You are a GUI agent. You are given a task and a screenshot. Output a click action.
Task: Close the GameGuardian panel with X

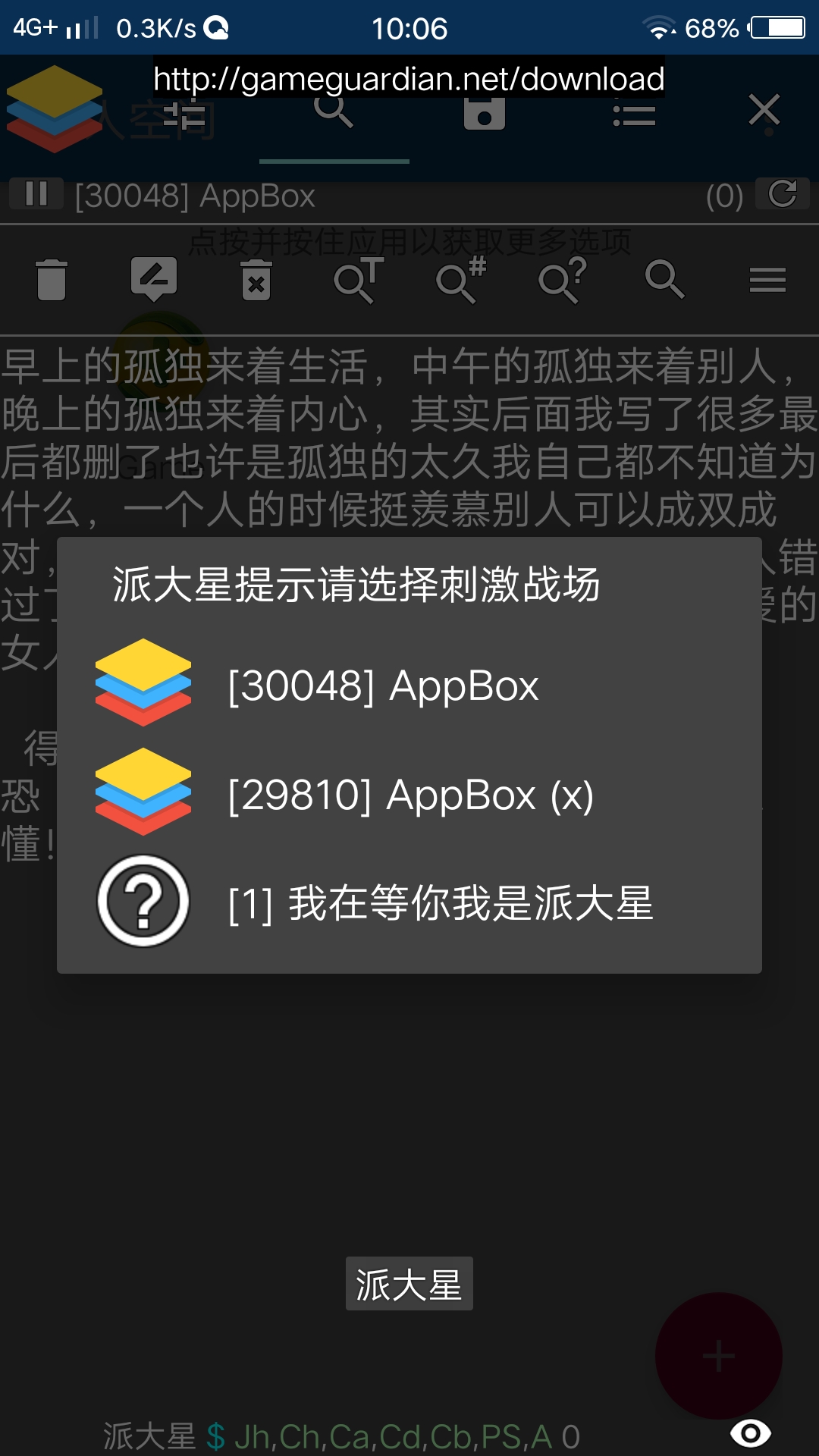tap(764, 111)
